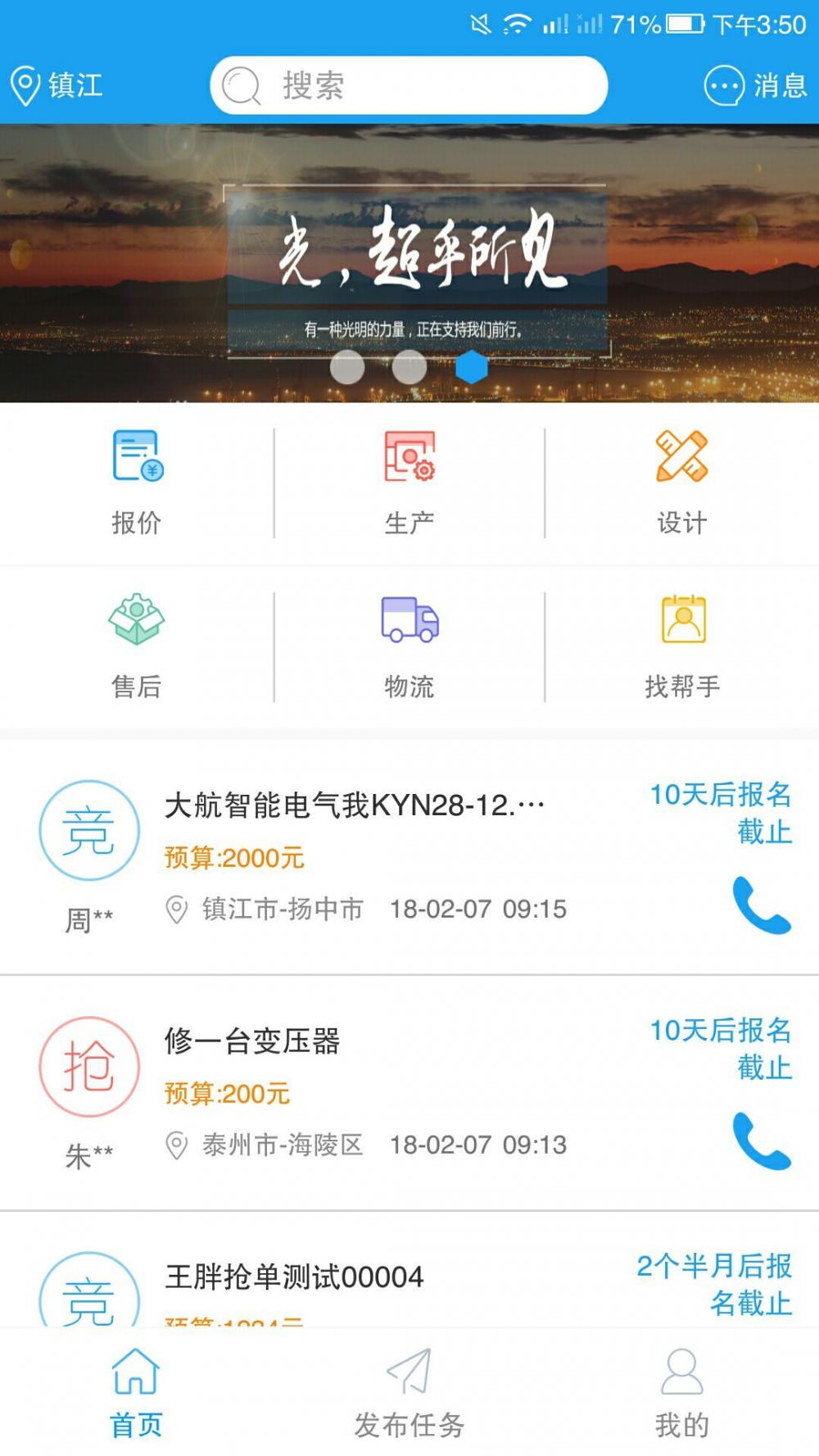Open the 光,超乎所见 banner

click(x=409, y=263)
